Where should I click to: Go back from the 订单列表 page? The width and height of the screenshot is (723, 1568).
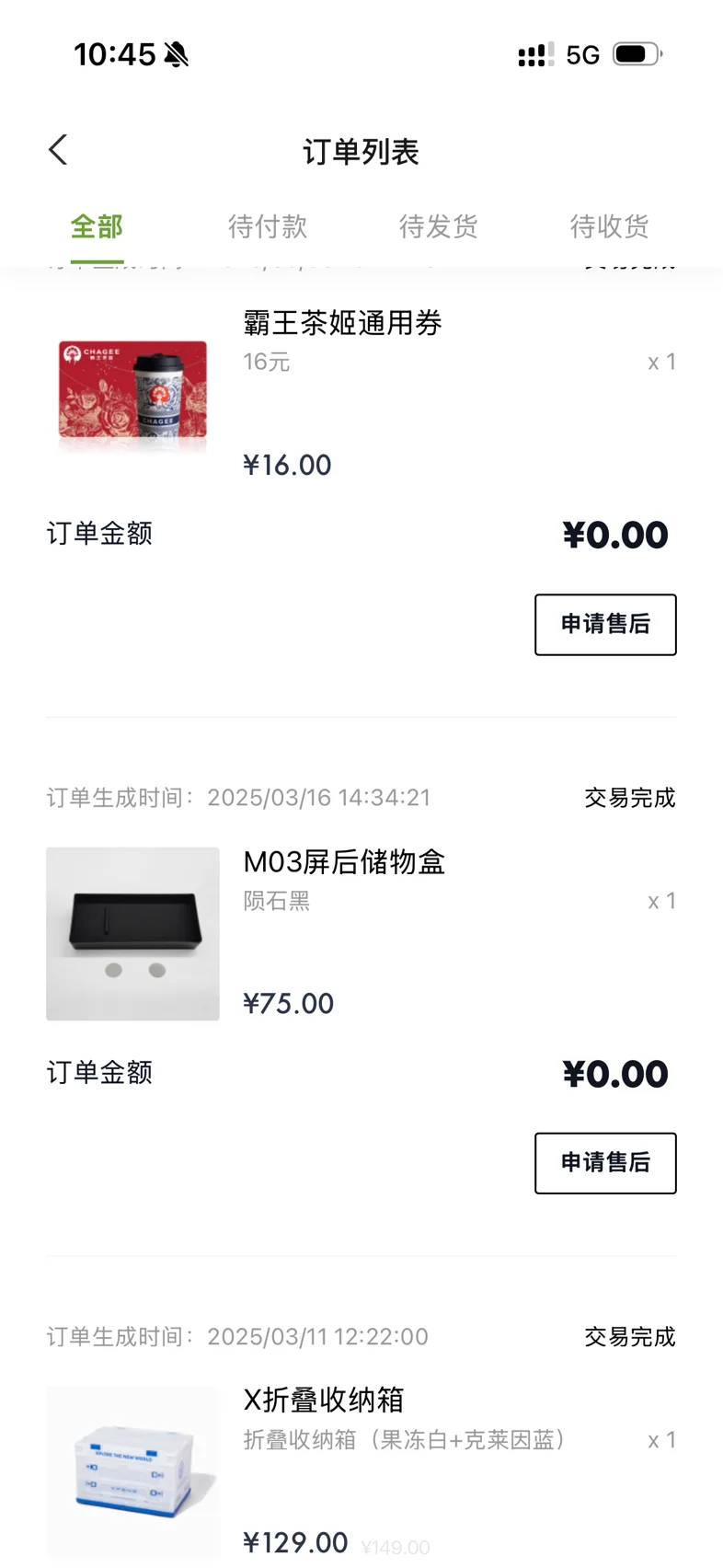pyautogui.click(x=58, y=150)
